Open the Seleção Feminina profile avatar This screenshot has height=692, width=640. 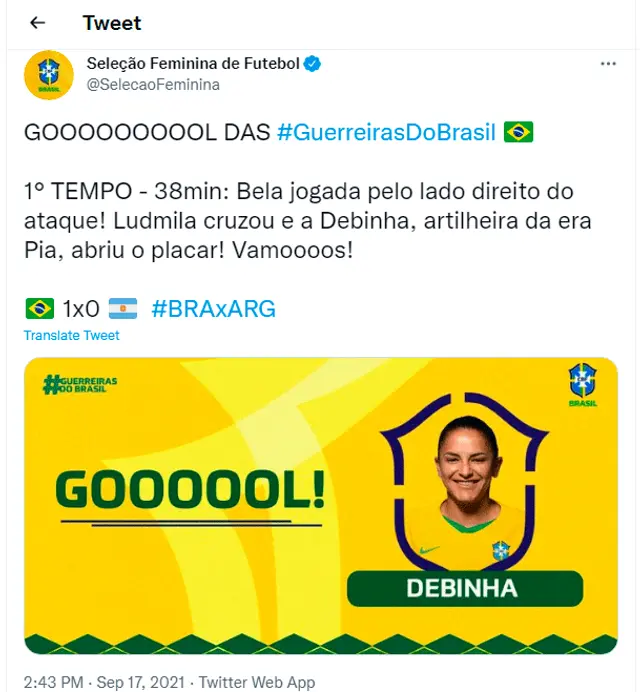click(x=48, y=75)
